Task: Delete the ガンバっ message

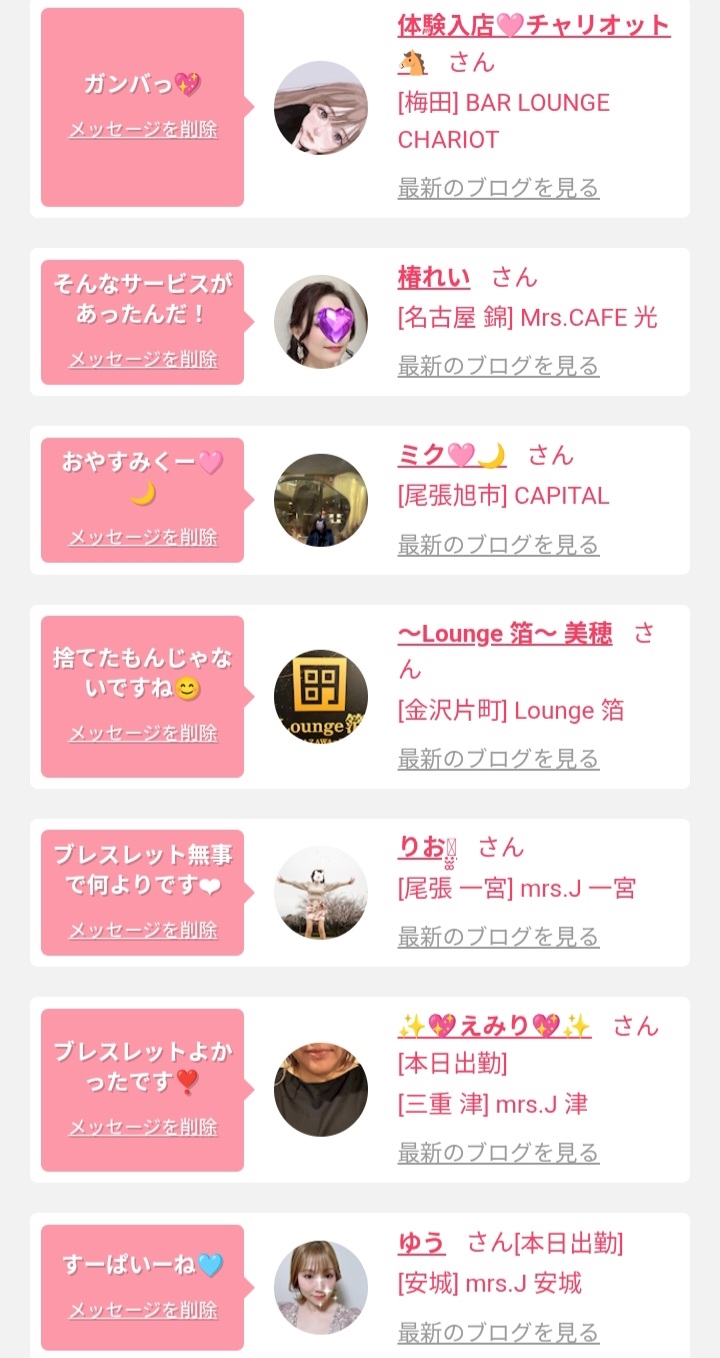Action: [x=143, y=130]
